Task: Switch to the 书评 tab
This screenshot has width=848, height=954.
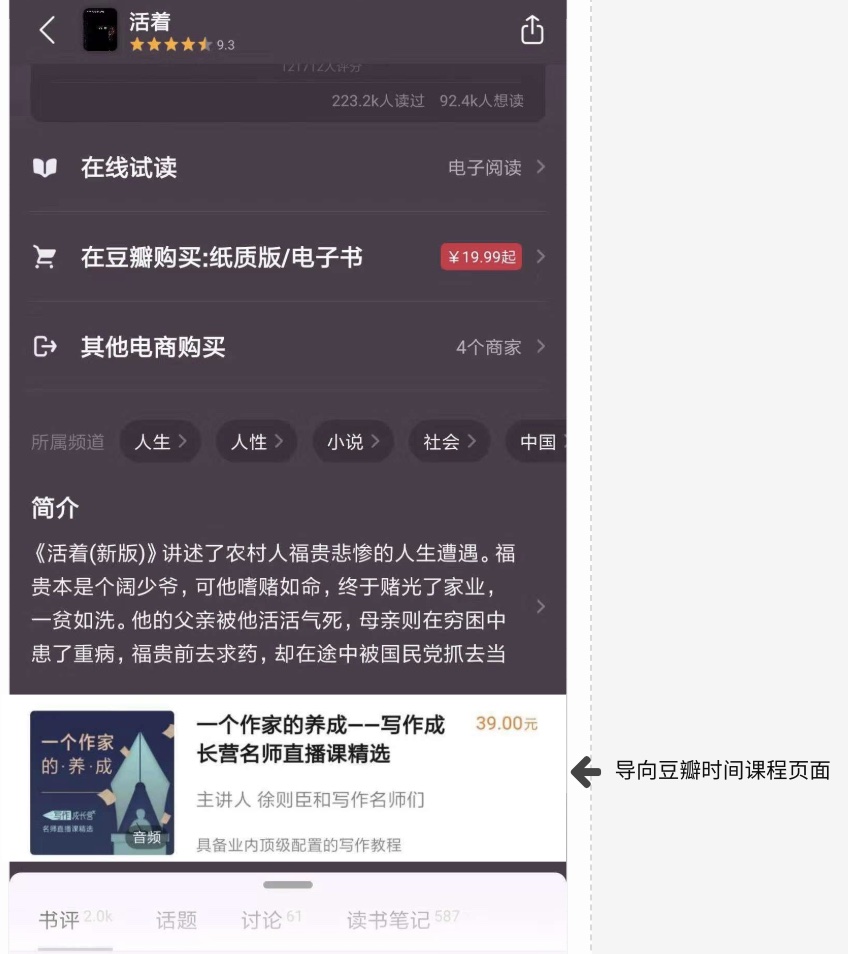Action: point(60,920)
